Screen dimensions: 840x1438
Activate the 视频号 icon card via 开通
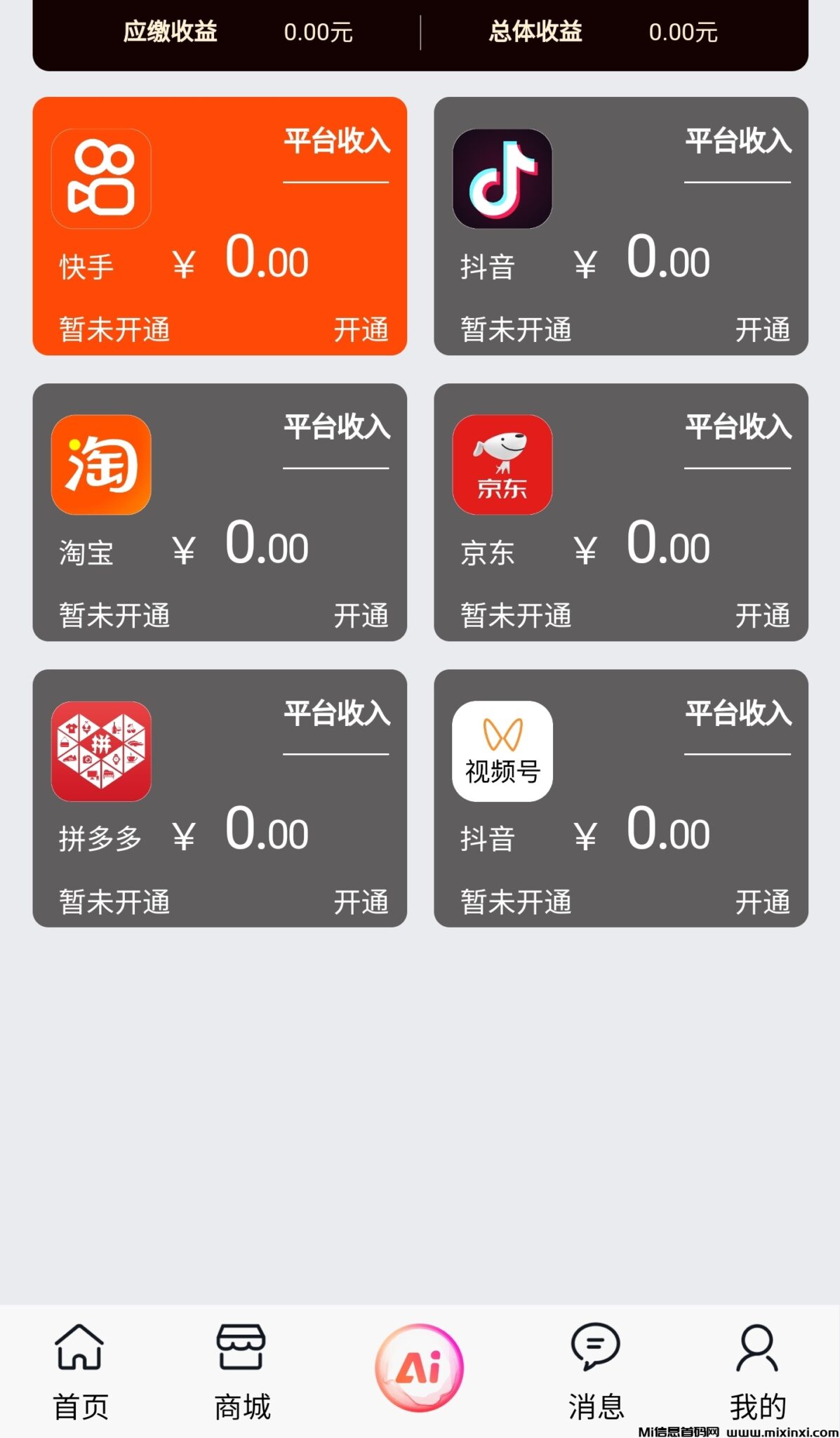(762, 902)
